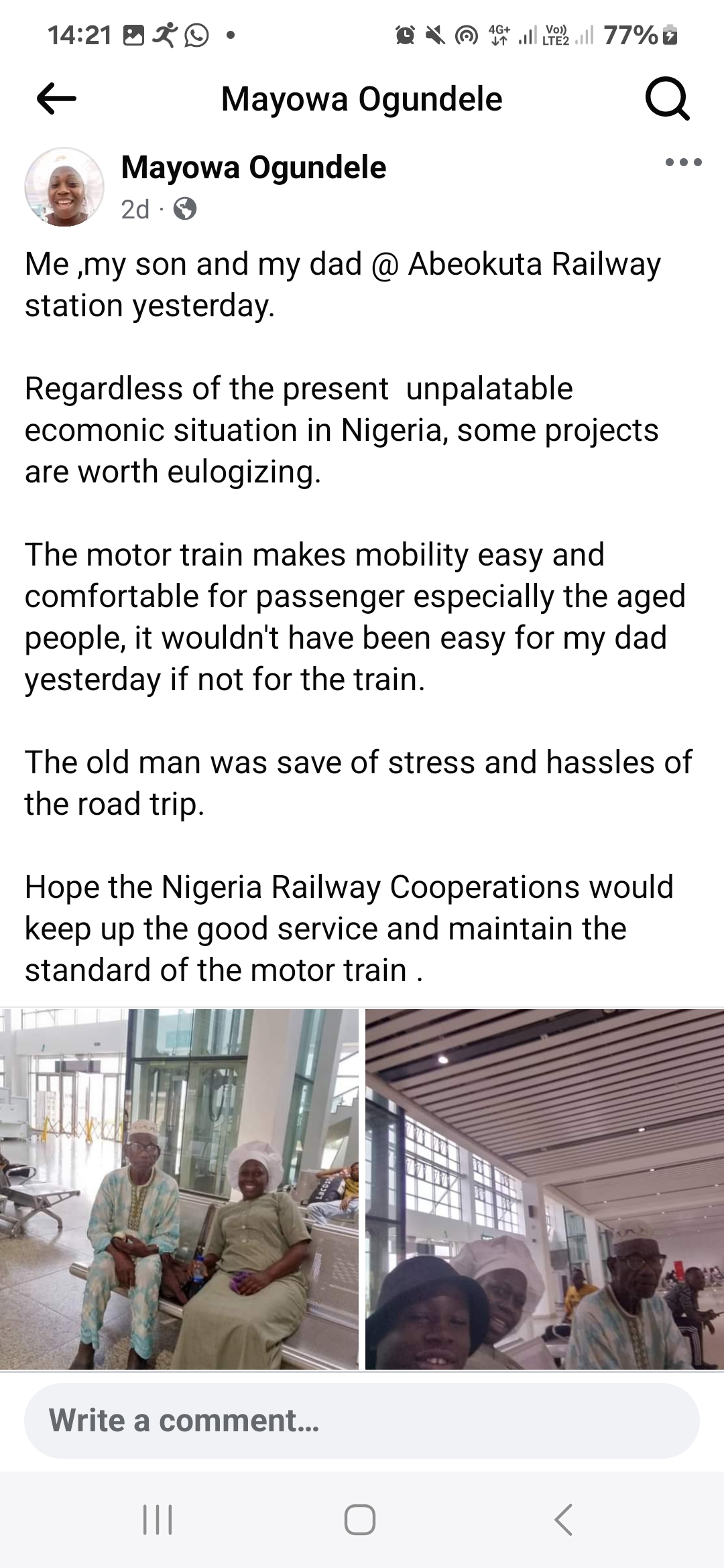The image size is (724, 1568).
Task: Tap the system home button
Action: coord(360,1519)
